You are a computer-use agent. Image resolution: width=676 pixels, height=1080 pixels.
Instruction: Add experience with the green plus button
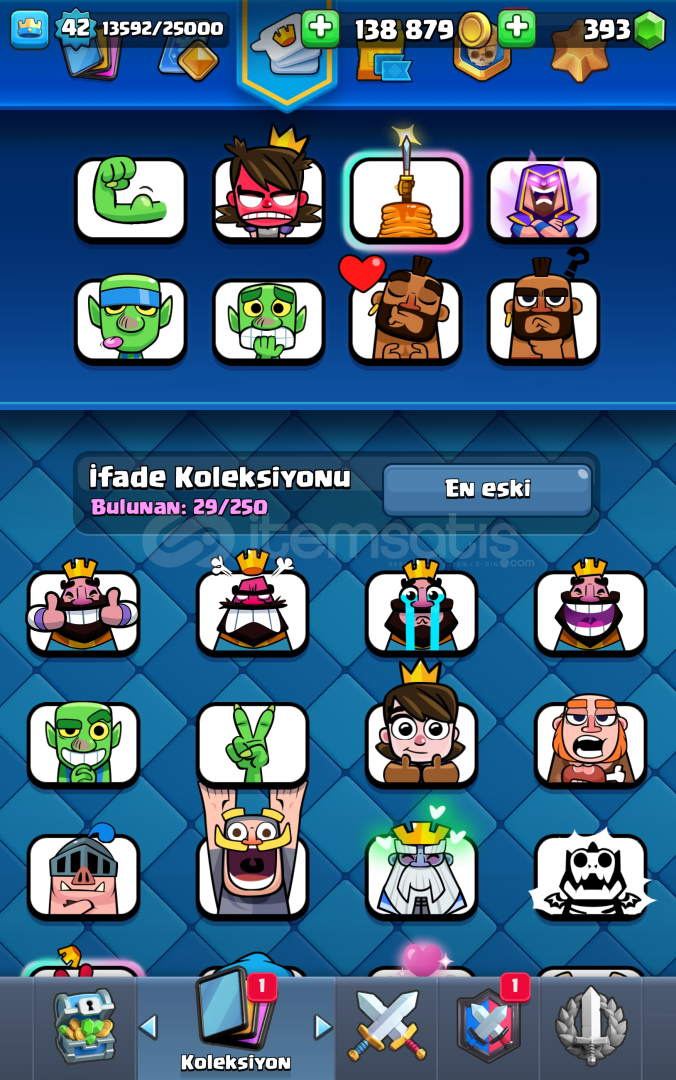click(x=320, y=28)
